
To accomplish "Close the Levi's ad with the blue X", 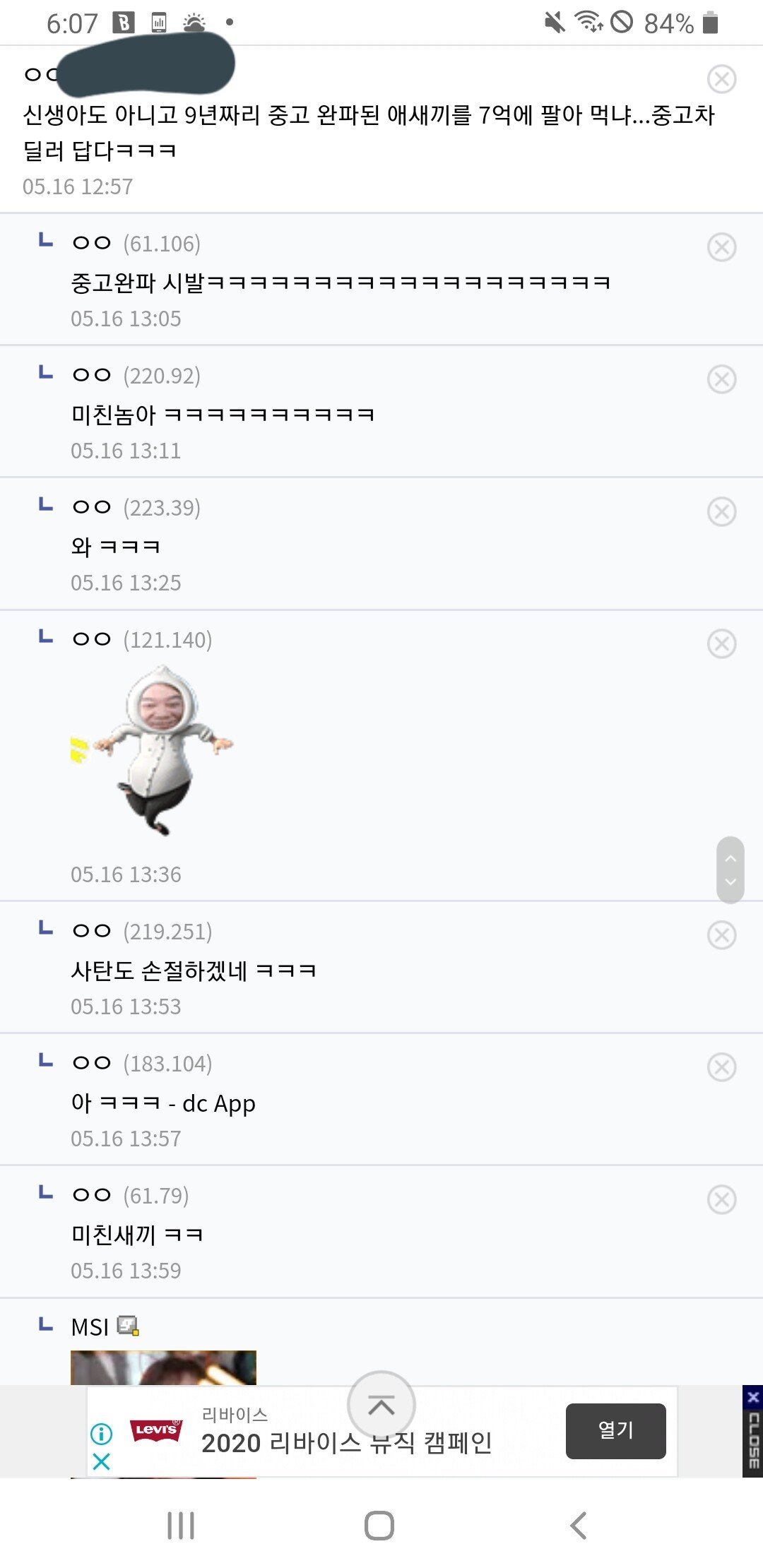I will click(x=102, y=1461).
